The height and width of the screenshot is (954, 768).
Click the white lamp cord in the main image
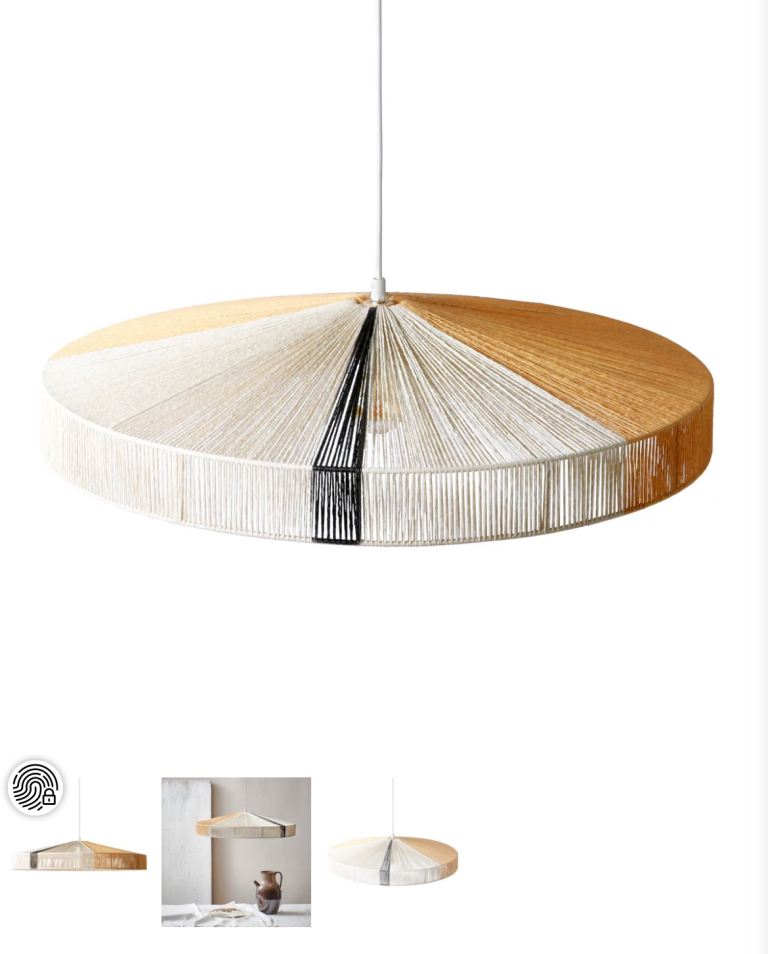381,150
